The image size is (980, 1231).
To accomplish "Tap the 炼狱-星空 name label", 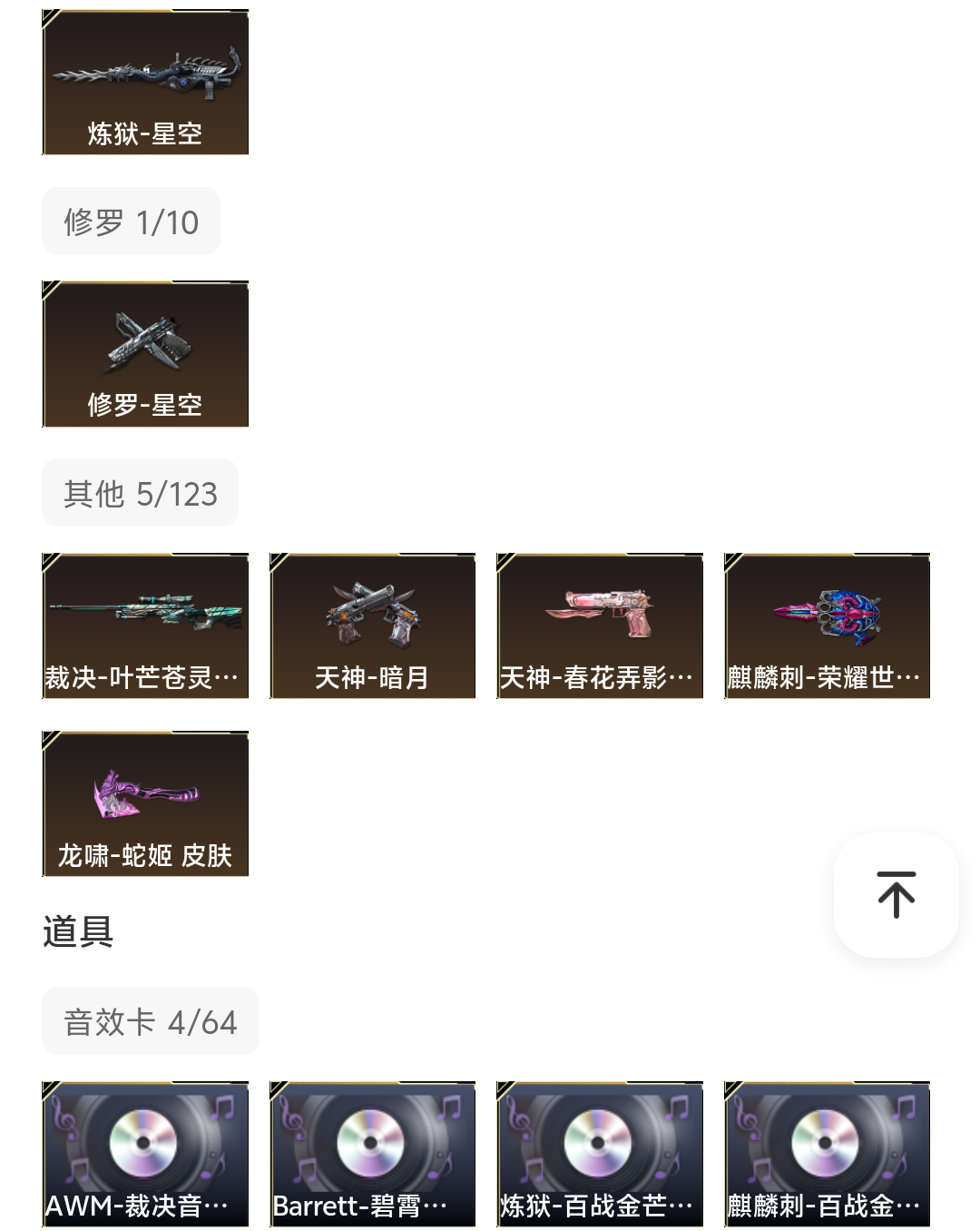I will click(x=145, y=134).
